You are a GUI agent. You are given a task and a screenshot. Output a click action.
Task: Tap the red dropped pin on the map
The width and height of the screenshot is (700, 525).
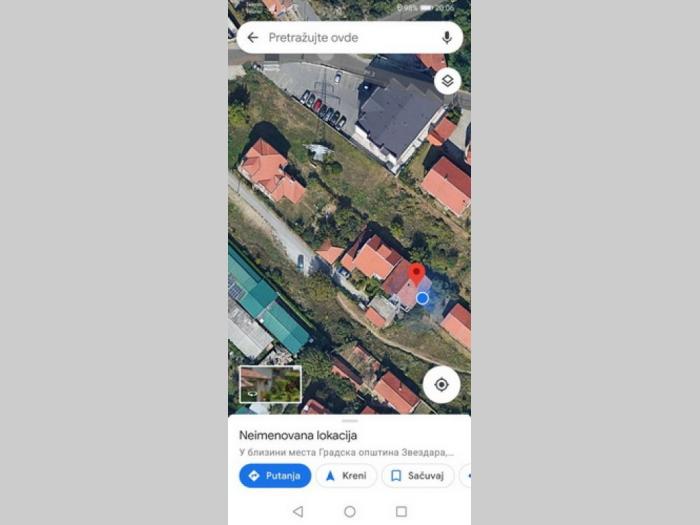point(417,272)
